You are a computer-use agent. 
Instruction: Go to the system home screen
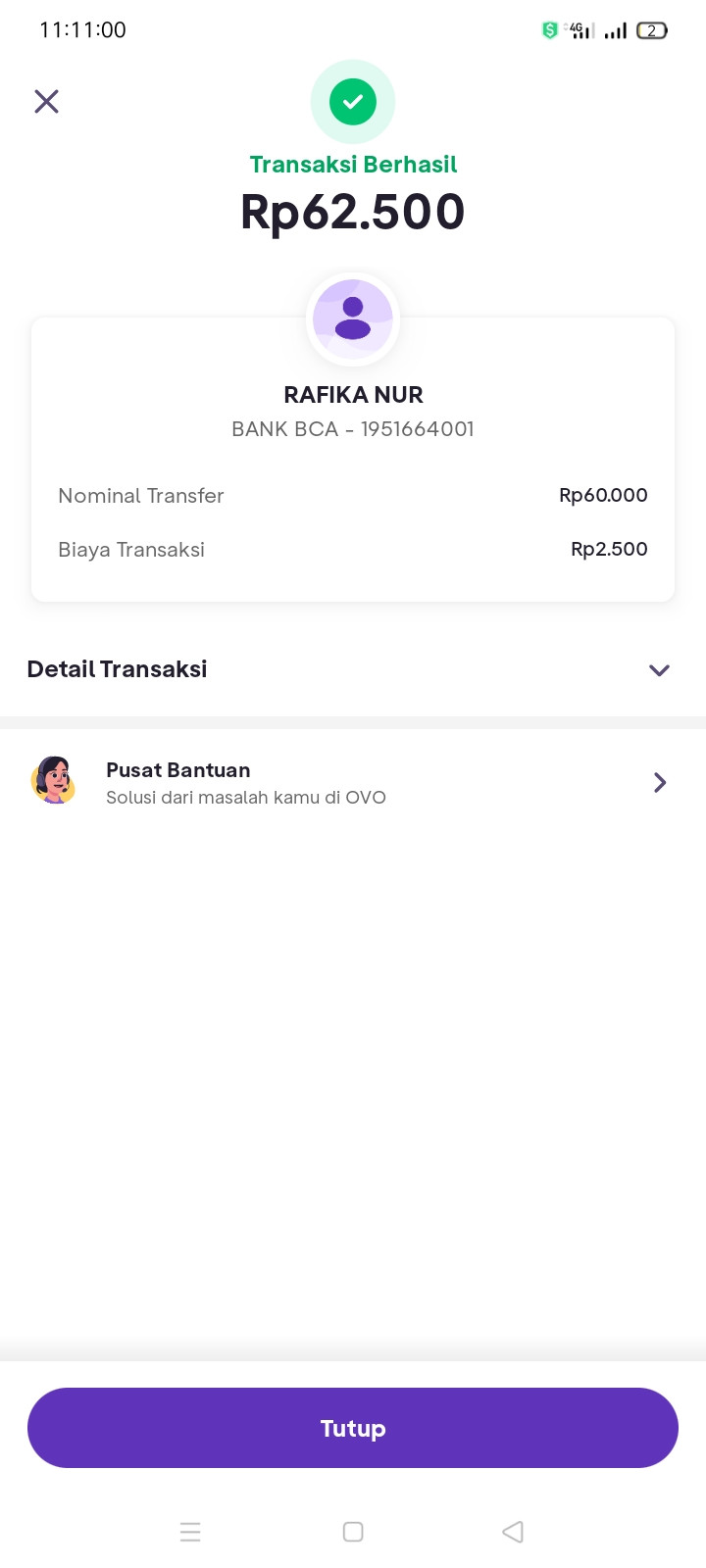(x=353, y=1532)
